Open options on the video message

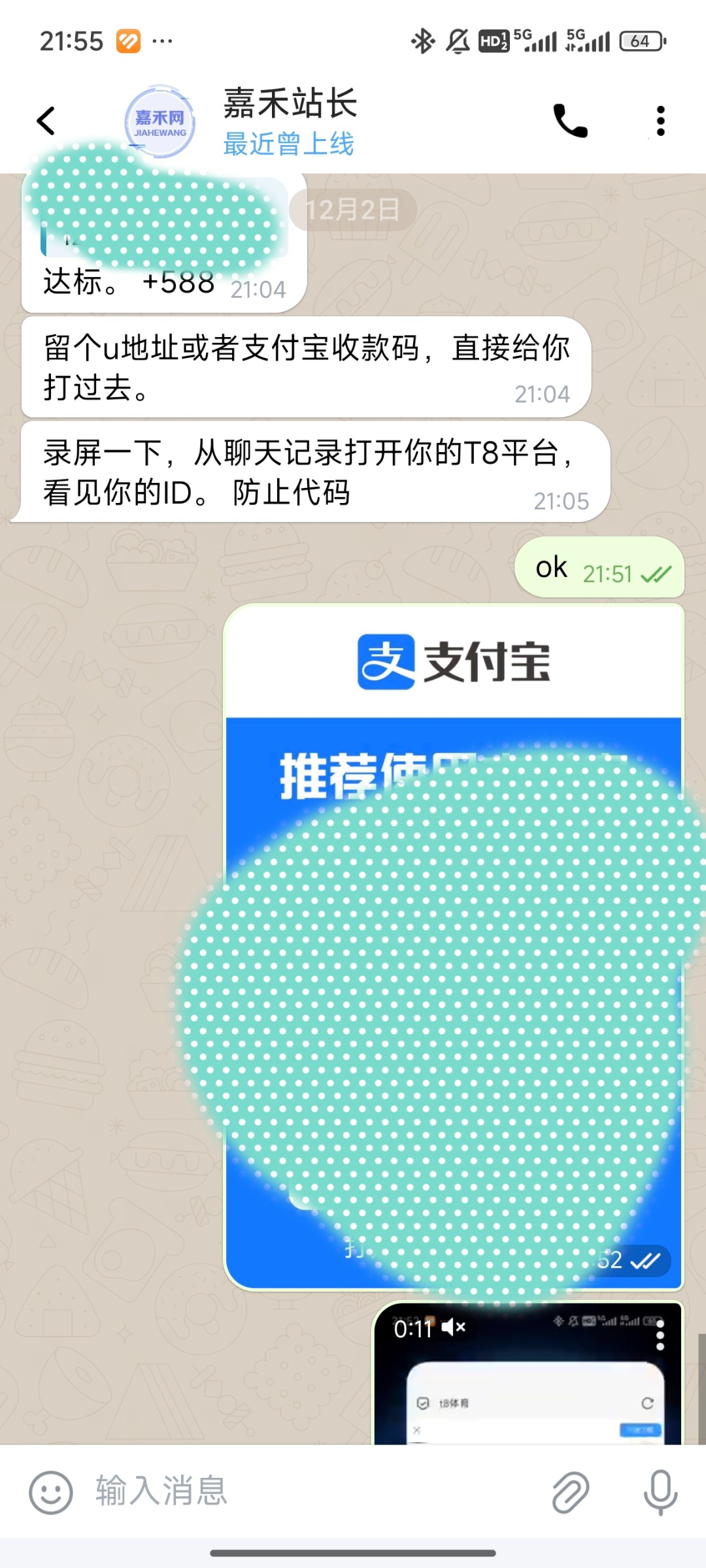pyautogui.click(x=660, y=1334)
